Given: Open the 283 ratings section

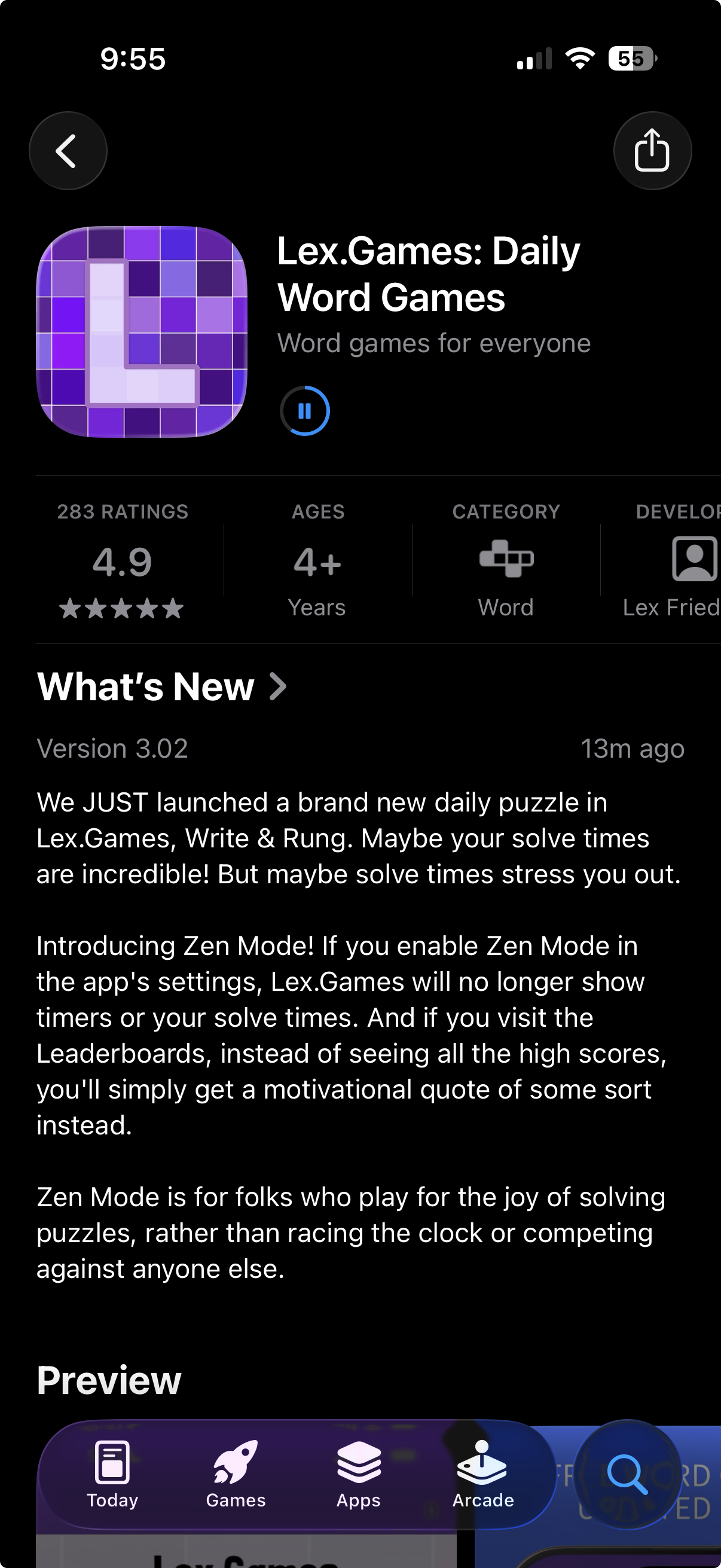Looking at the screenshot, I should (123, 560).
